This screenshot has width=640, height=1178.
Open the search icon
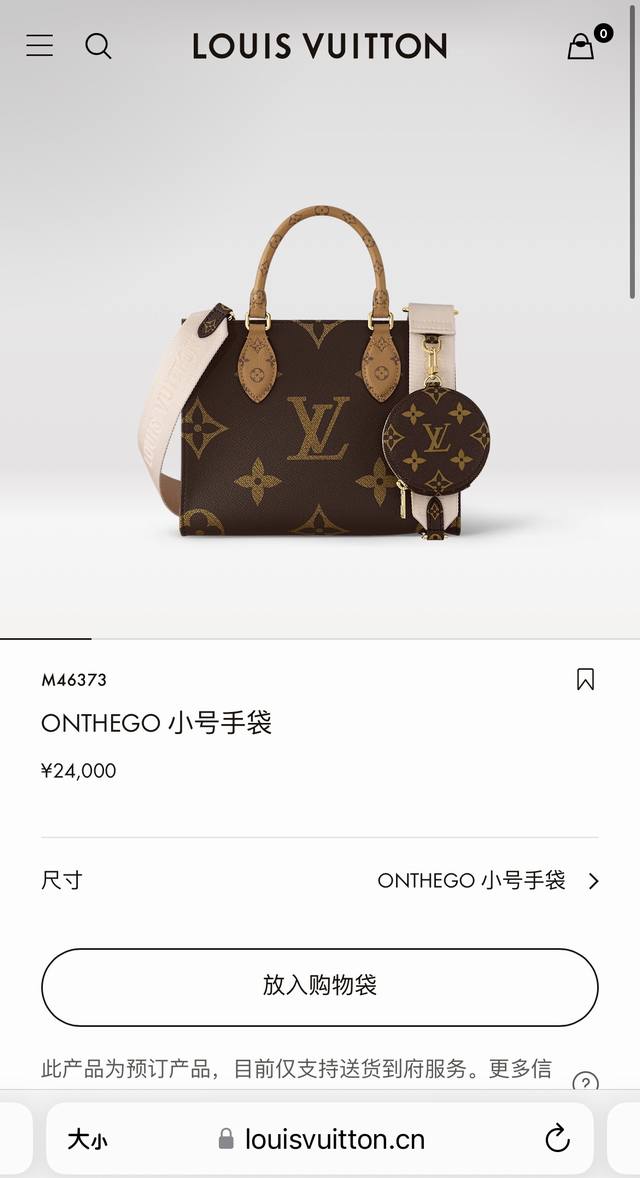[98, 46]
